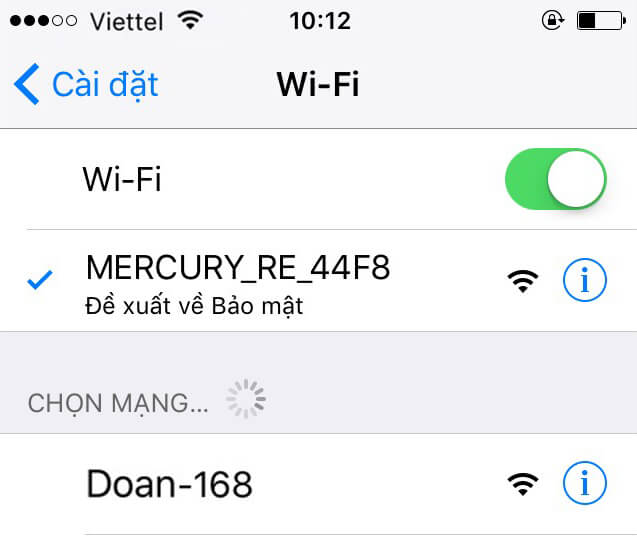Go back to Cài đặt
The width and height of the screenshot is (637, 556).
point(86,84)
